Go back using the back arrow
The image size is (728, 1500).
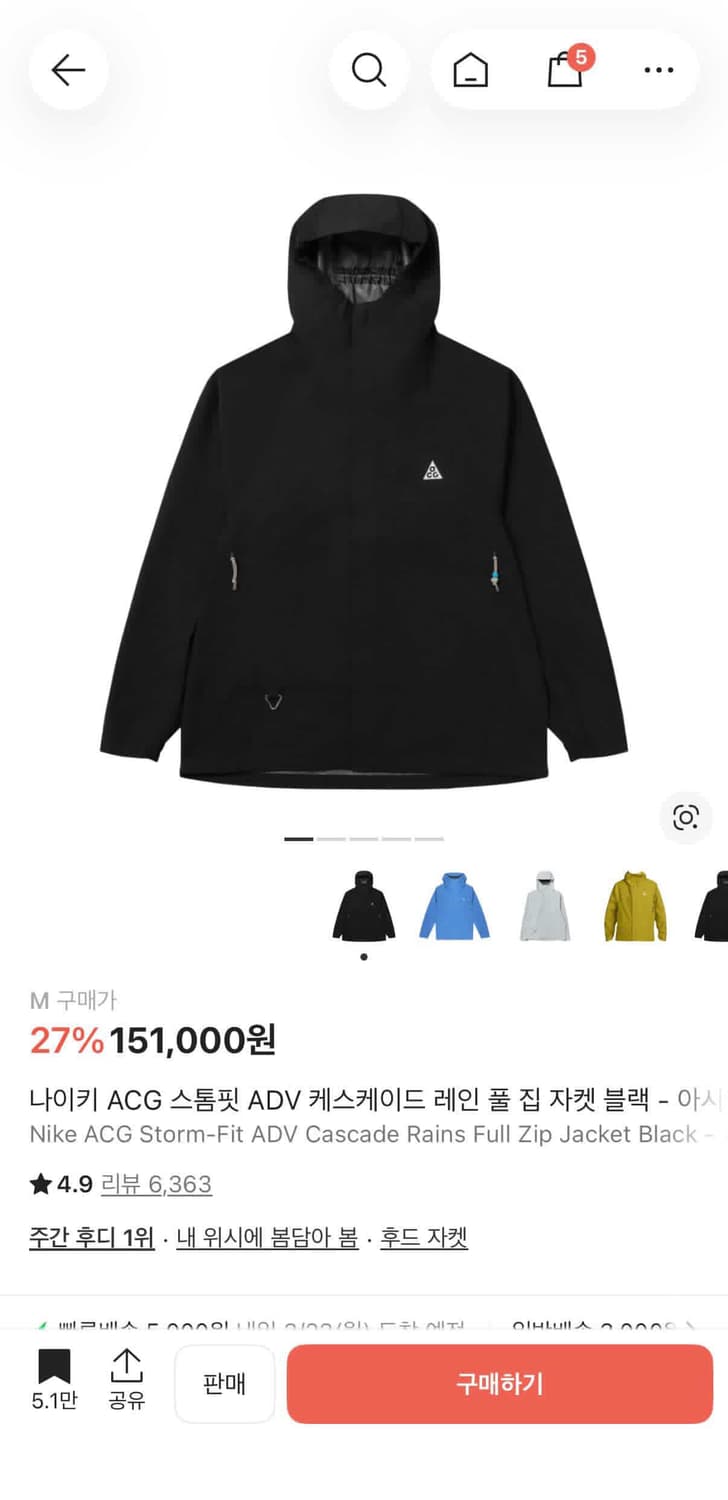(x=68, y=70)
